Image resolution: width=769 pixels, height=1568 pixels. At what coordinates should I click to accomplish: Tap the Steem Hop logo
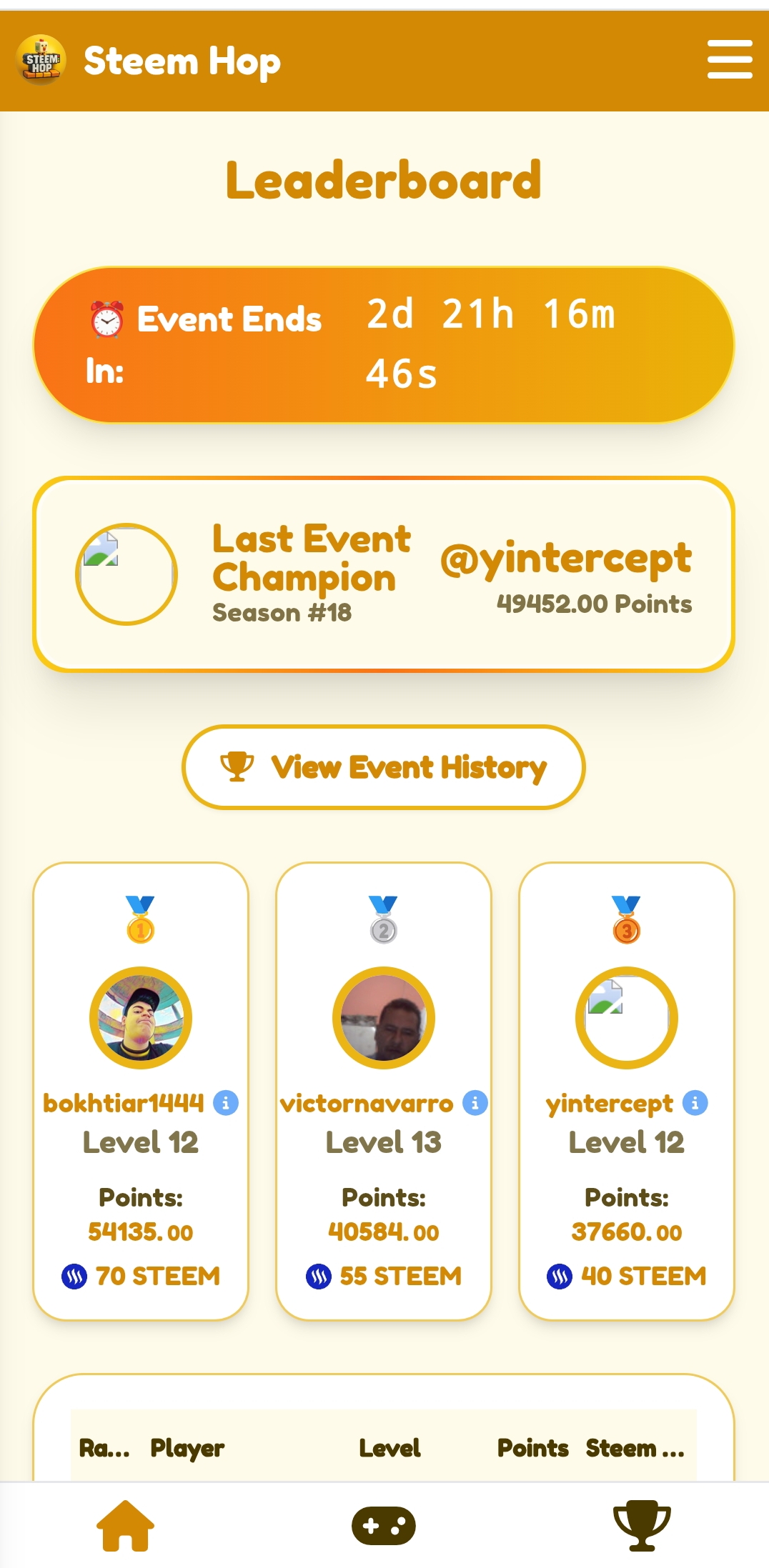click(x=41, y=61)
